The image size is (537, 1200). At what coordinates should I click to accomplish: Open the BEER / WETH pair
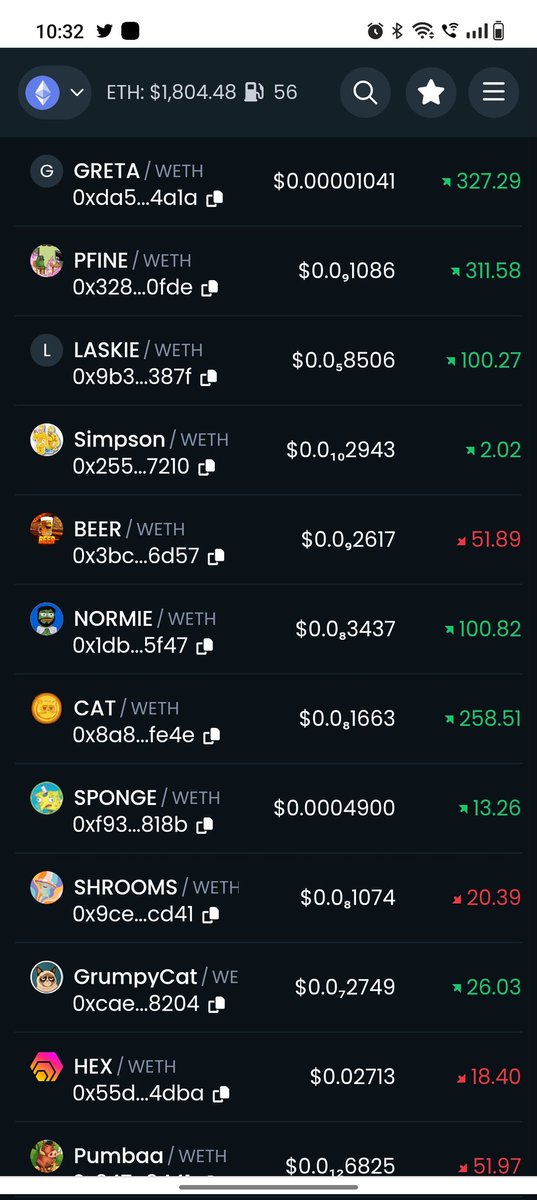268,540
